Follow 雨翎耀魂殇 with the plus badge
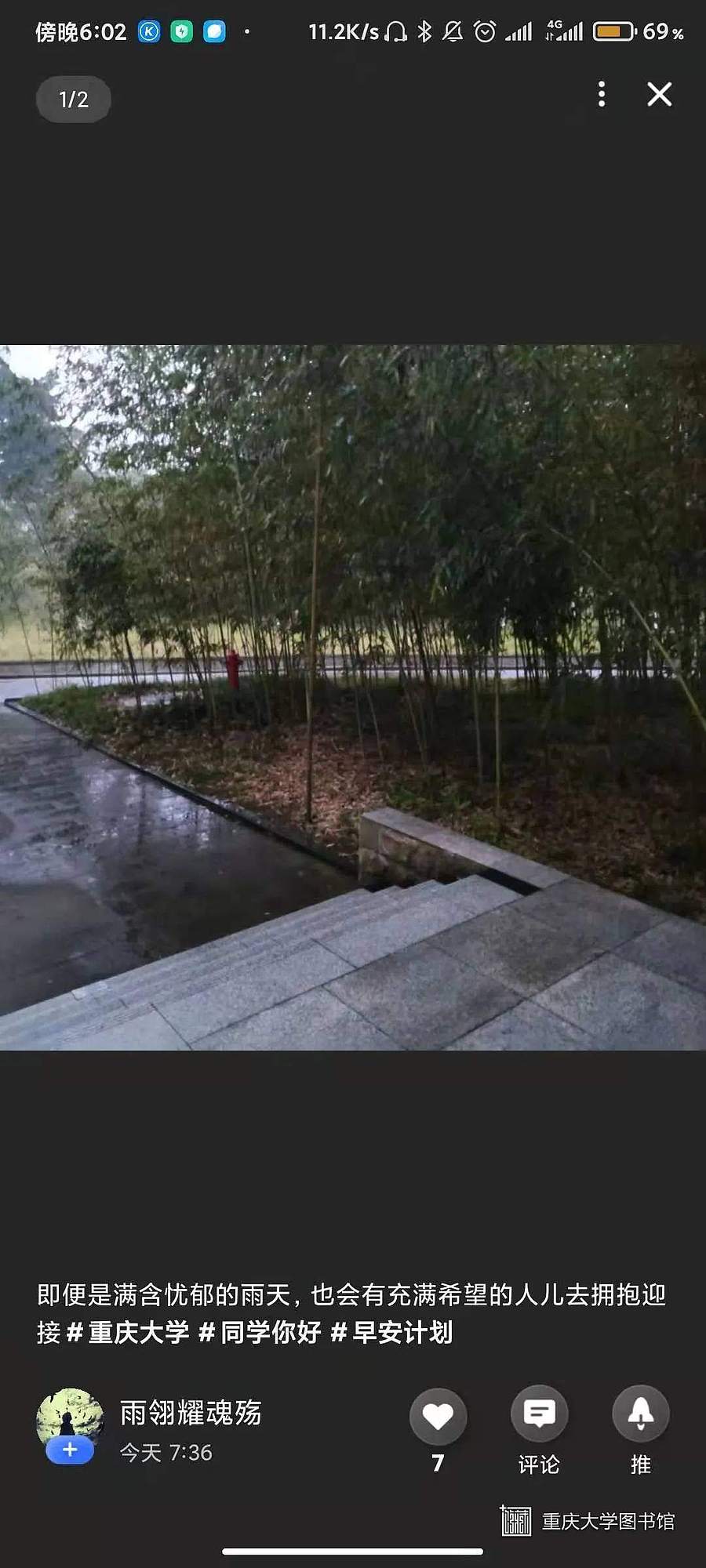 pos(70,1450)
